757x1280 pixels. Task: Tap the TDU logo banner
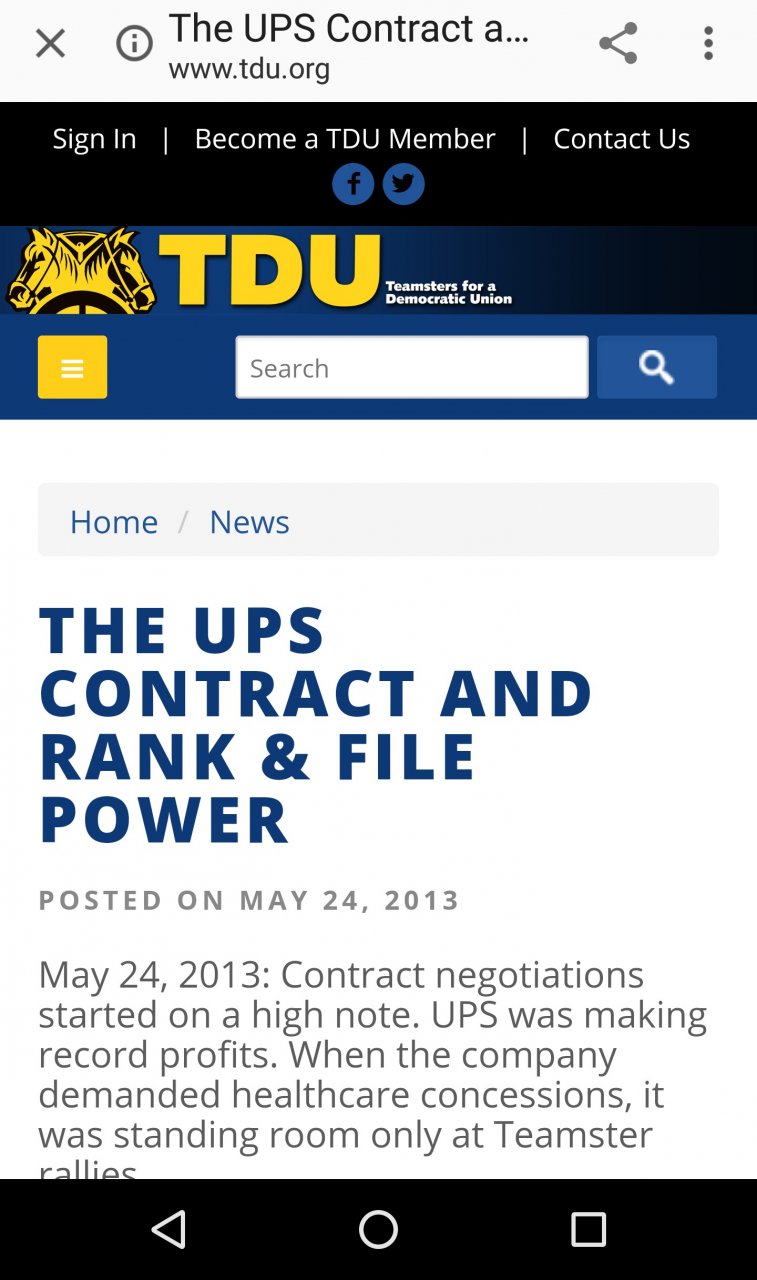pos(260,270)
